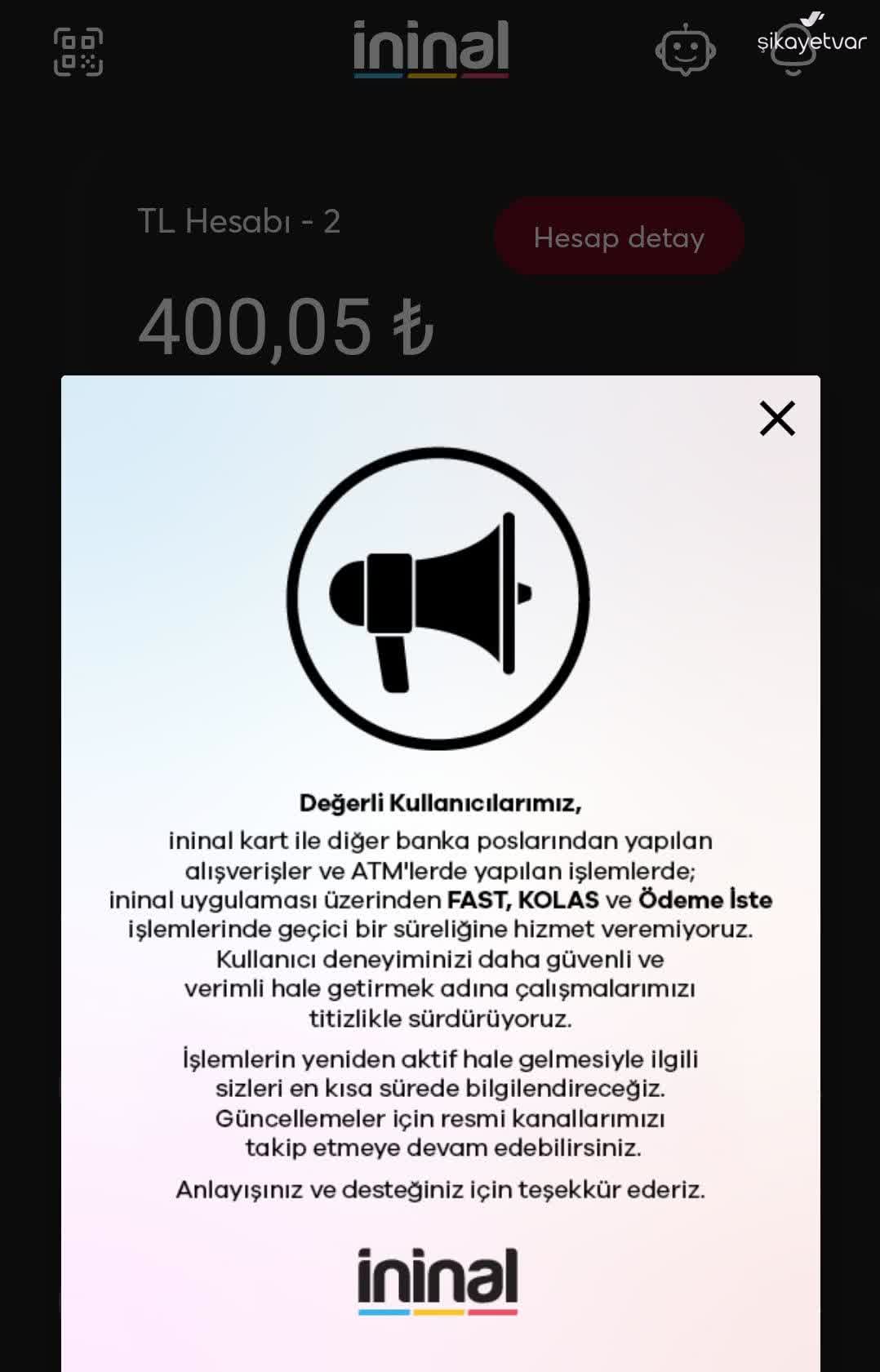Tap the Değerli Kullanıcılarımız heading
This screenshot has height=1372, width=880.
click(x=439, y=803)
